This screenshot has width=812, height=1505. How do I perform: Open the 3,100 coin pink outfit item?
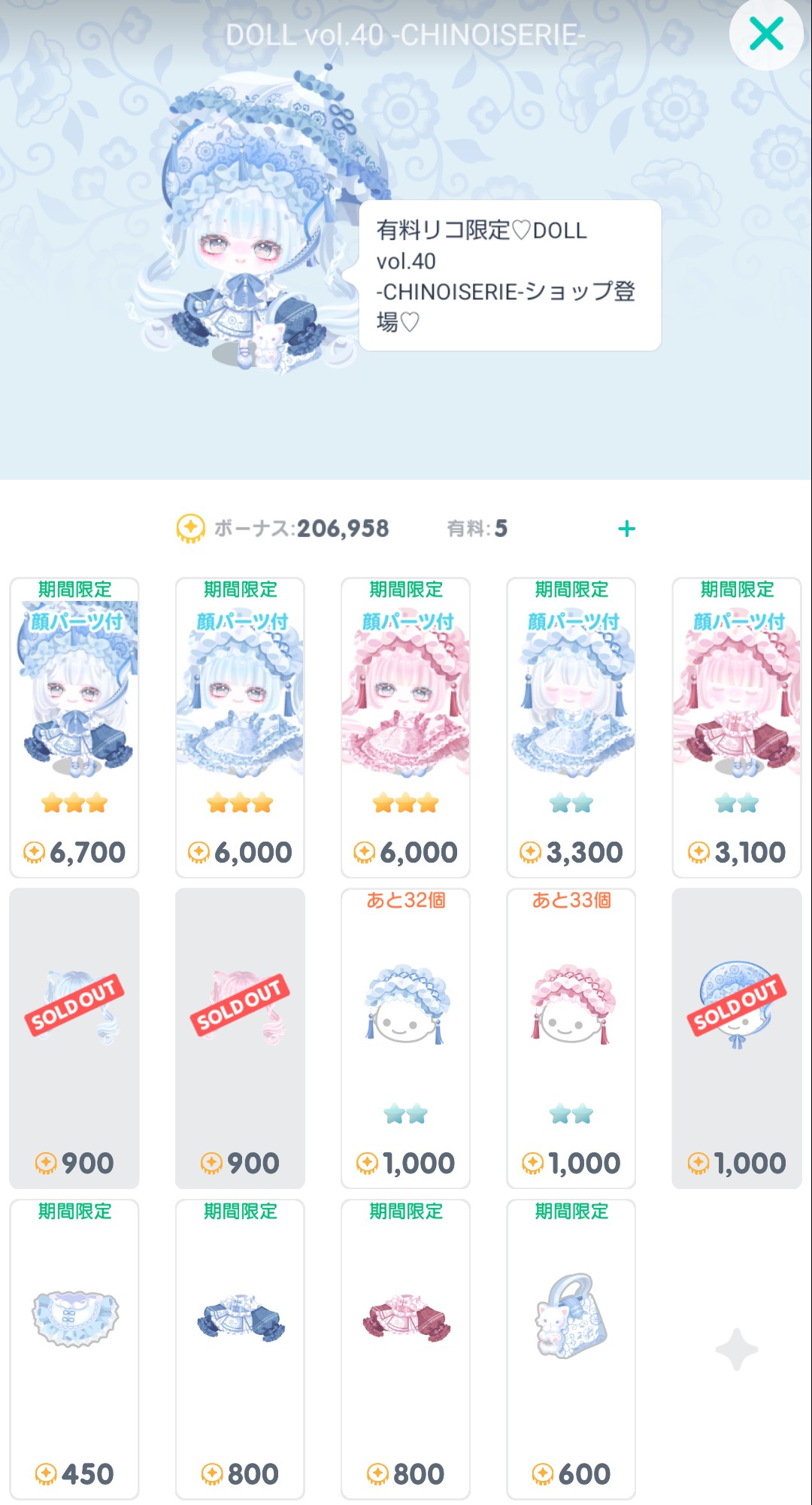click(736, 727)
